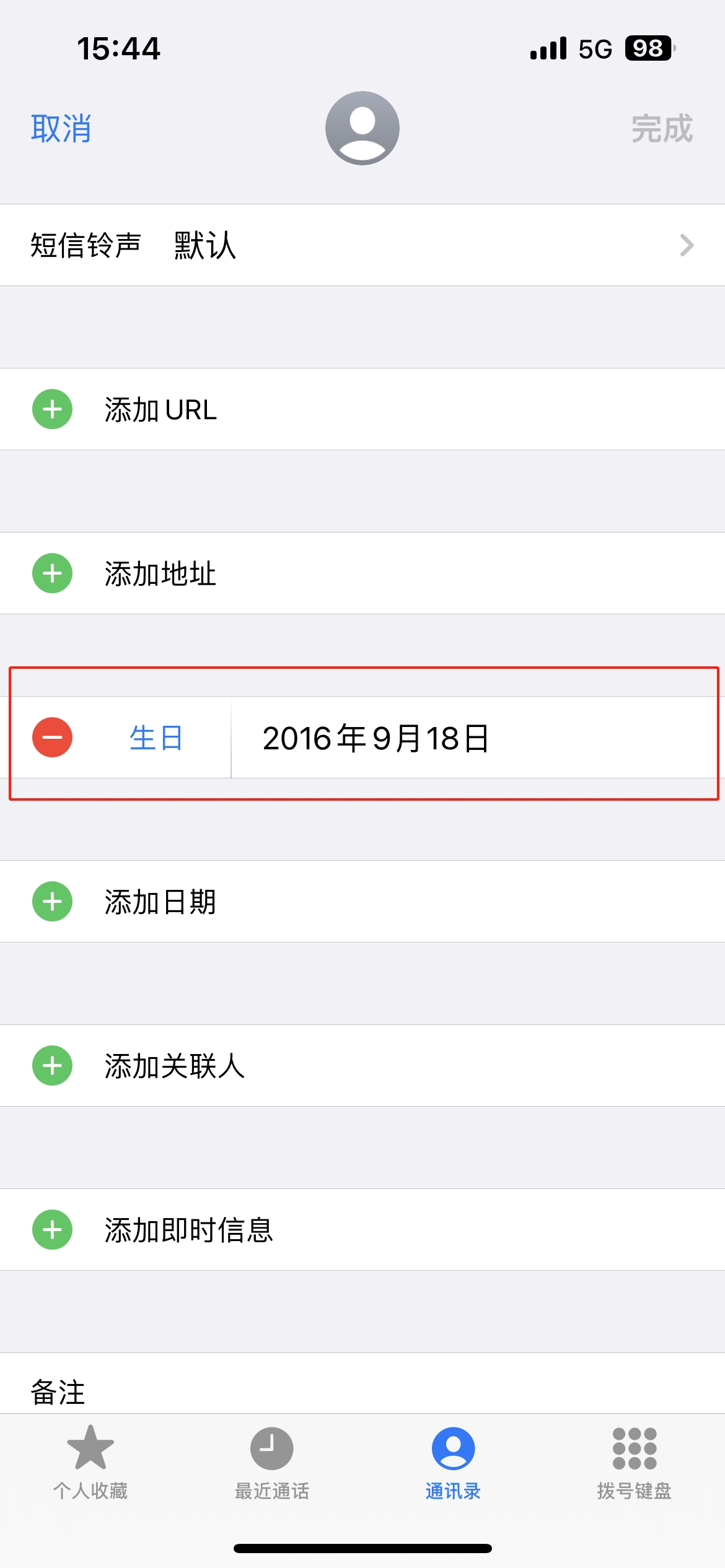Image resolution: width=725 pixels, height=1568 pixels.
Task: Change the 生日 label type
Action: (x=156, y=738)
